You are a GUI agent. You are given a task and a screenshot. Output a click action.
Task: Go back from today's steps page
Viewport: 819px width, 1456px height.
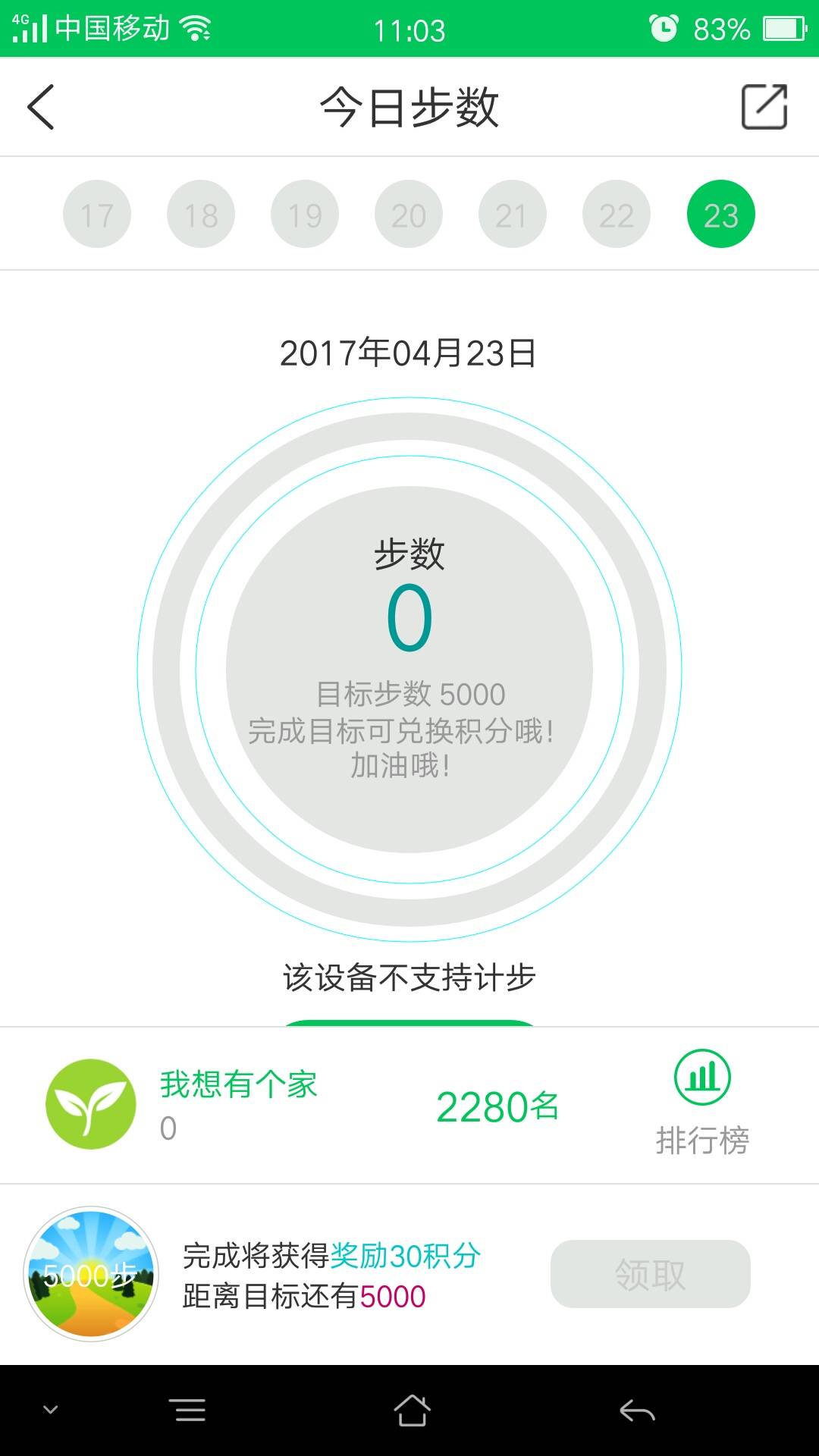[x=42, y=107]
